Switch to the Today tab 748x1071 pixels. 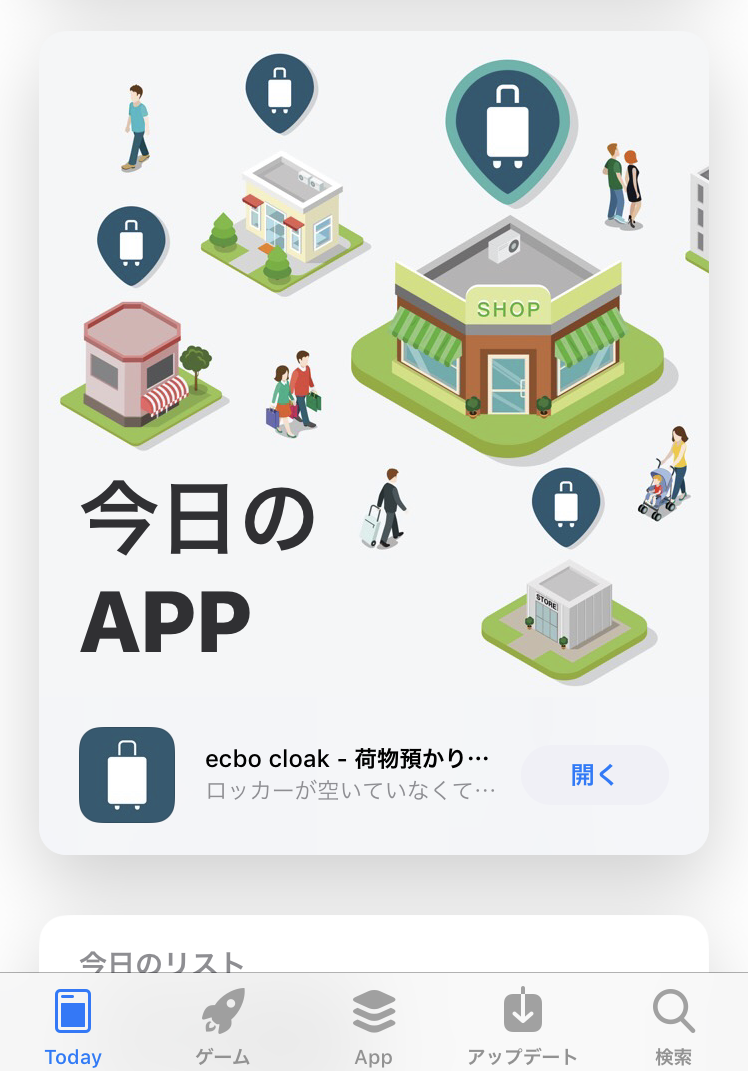pyautogui.click(x=73, y=1026)
